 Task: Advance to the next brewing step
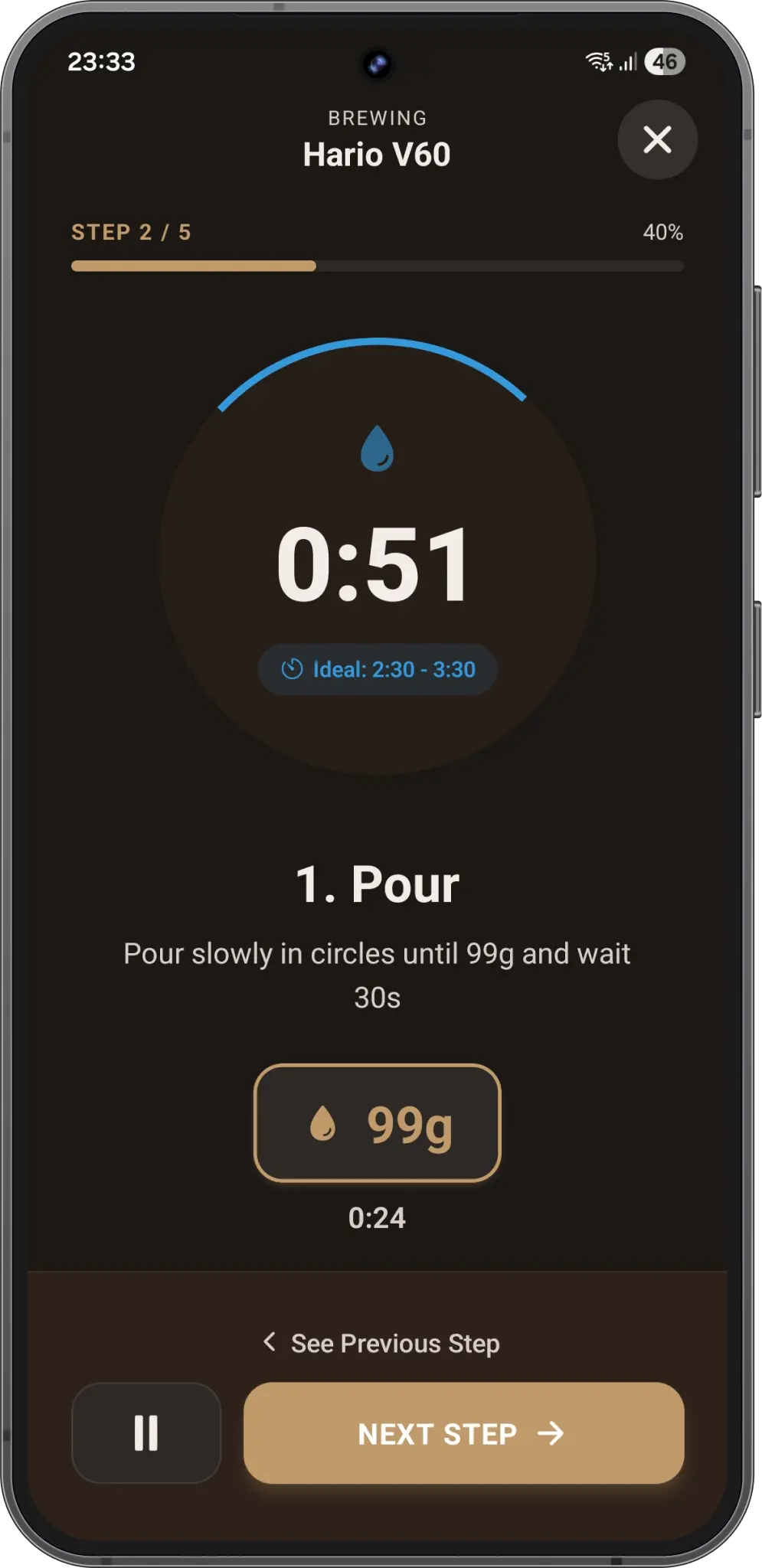click(463, 1432)
